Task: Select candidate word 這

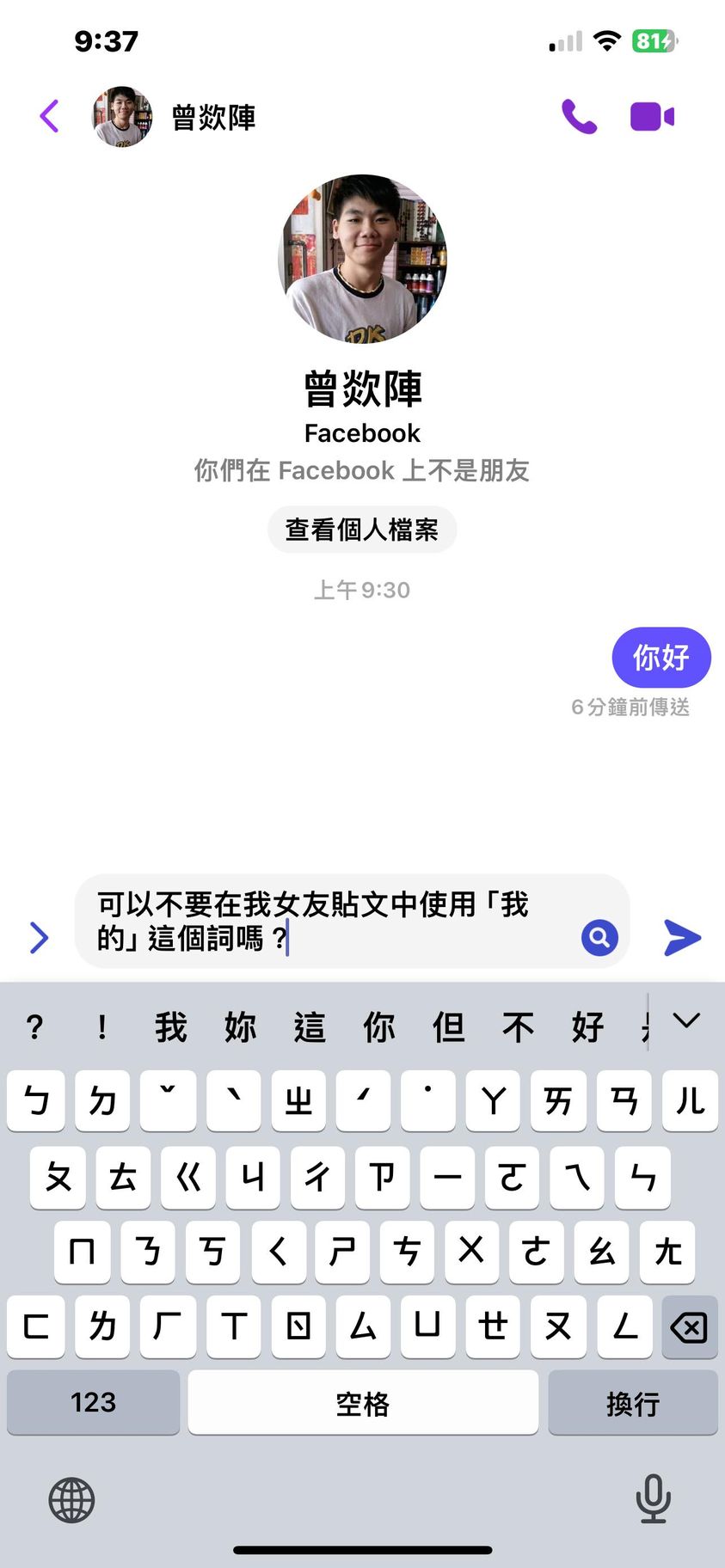Action: [x=310, y=1027]
